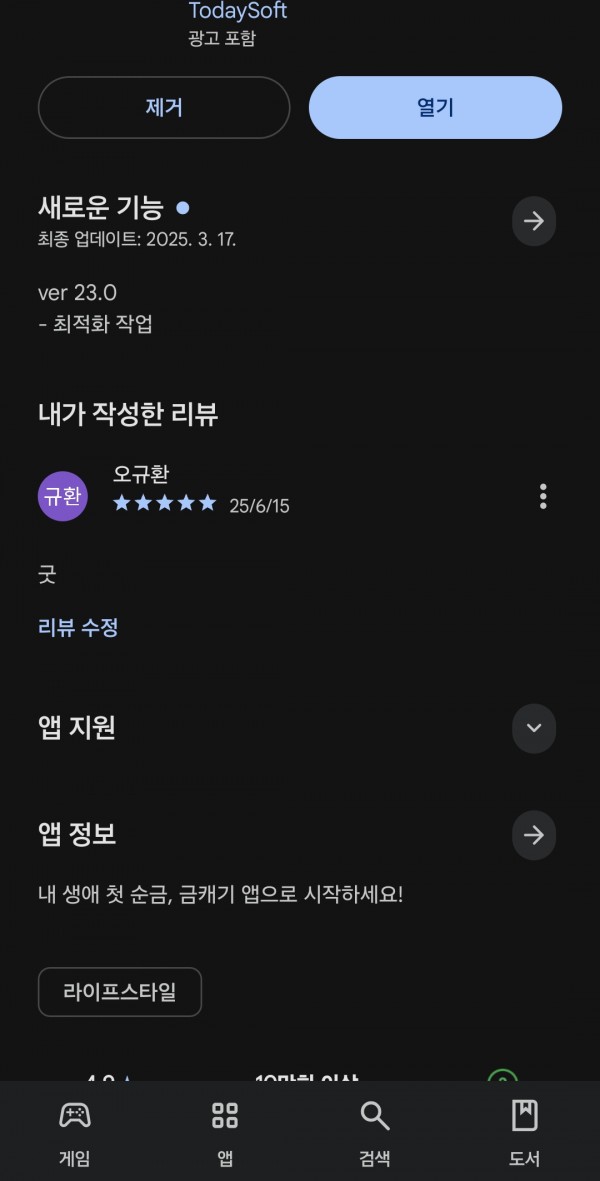
Task: Tap the 리뷰 수정 link
Action: coord(78,627)
